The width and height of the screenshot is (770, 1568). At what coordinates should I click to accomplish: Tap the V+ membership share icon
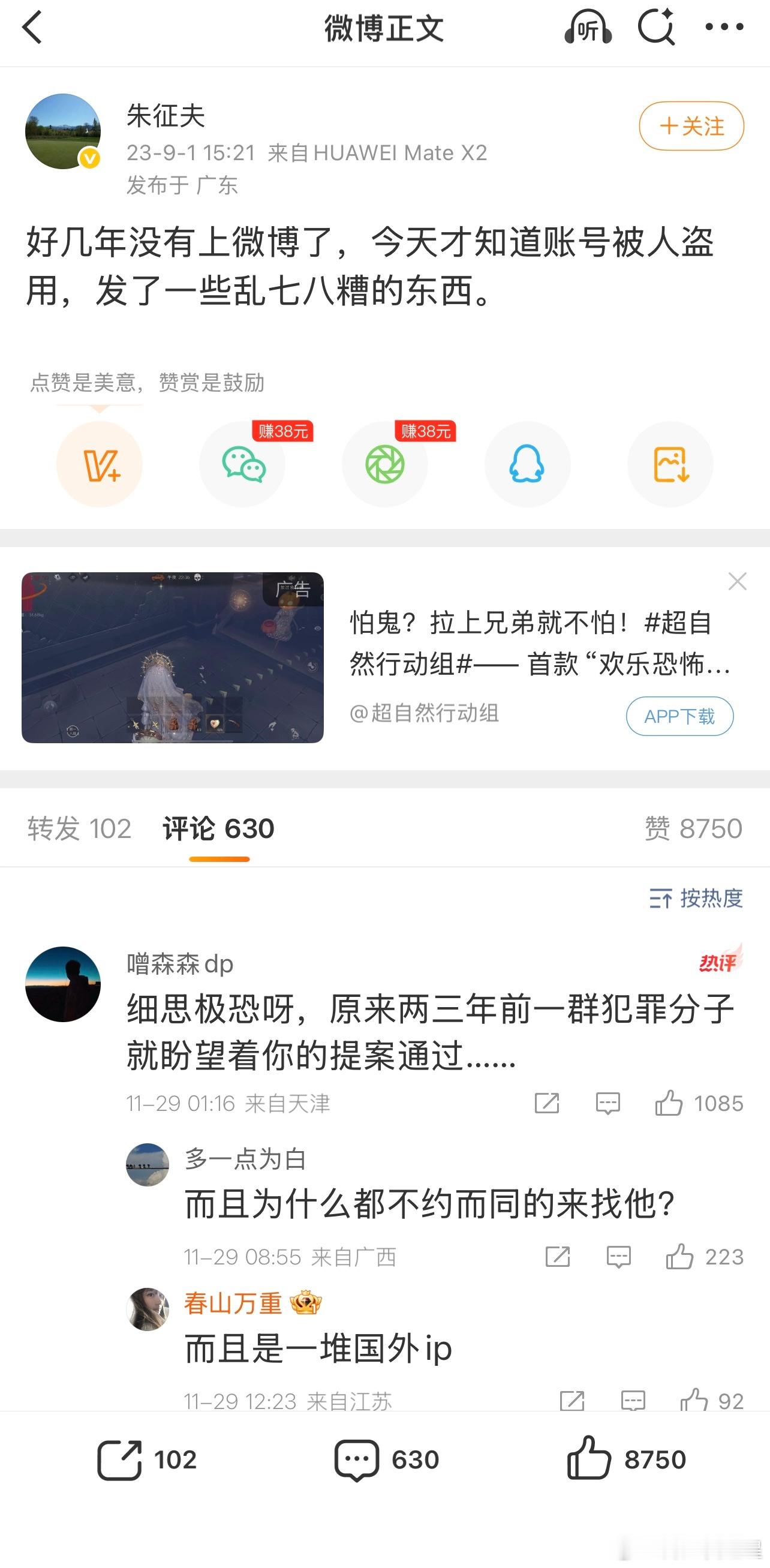tap(100, 464)
